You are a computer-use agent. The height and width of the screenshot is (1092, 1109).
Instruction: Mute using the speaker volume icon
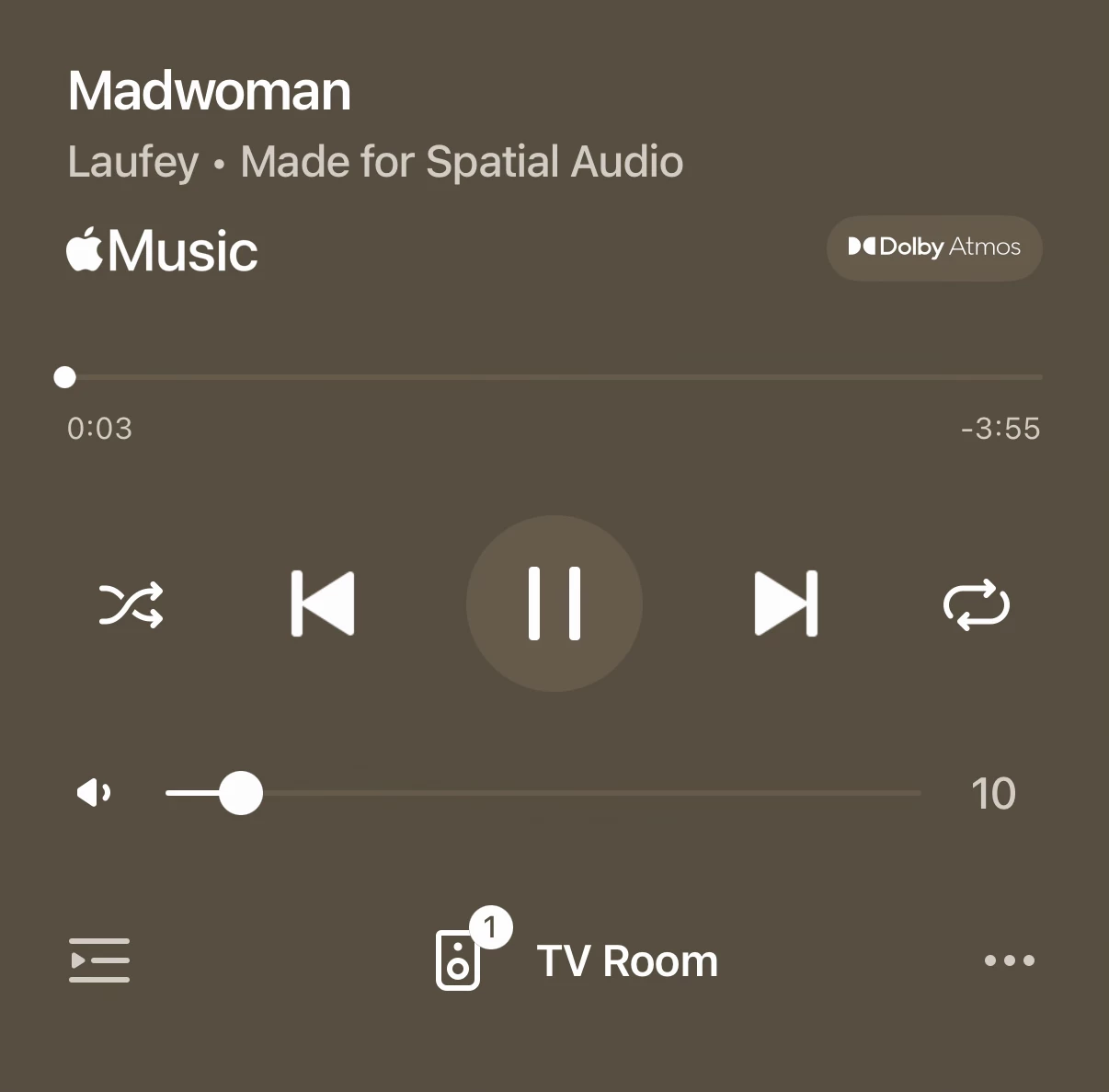(x=94, y=792)
